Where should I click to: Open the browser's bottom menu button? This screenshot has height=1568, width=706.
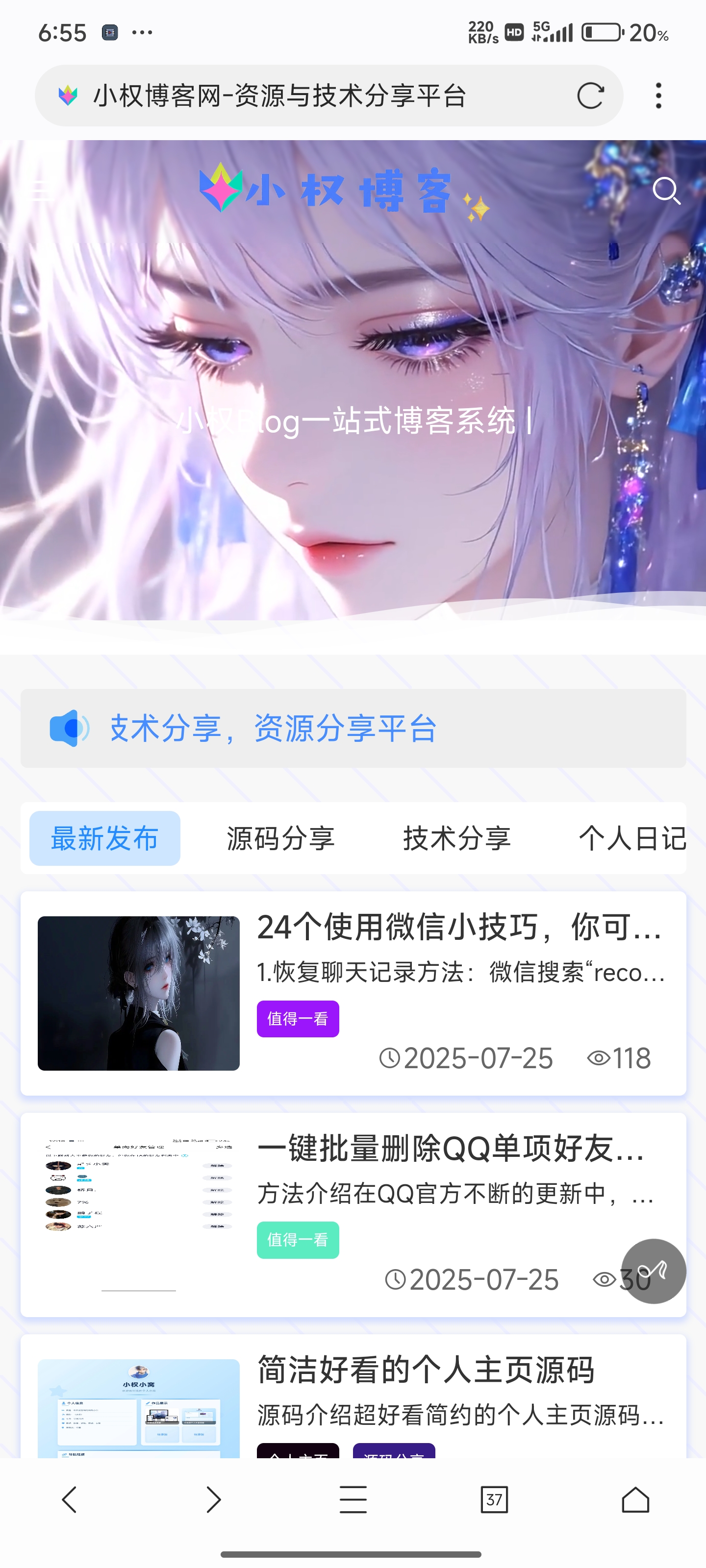[x=353, y=1499]
